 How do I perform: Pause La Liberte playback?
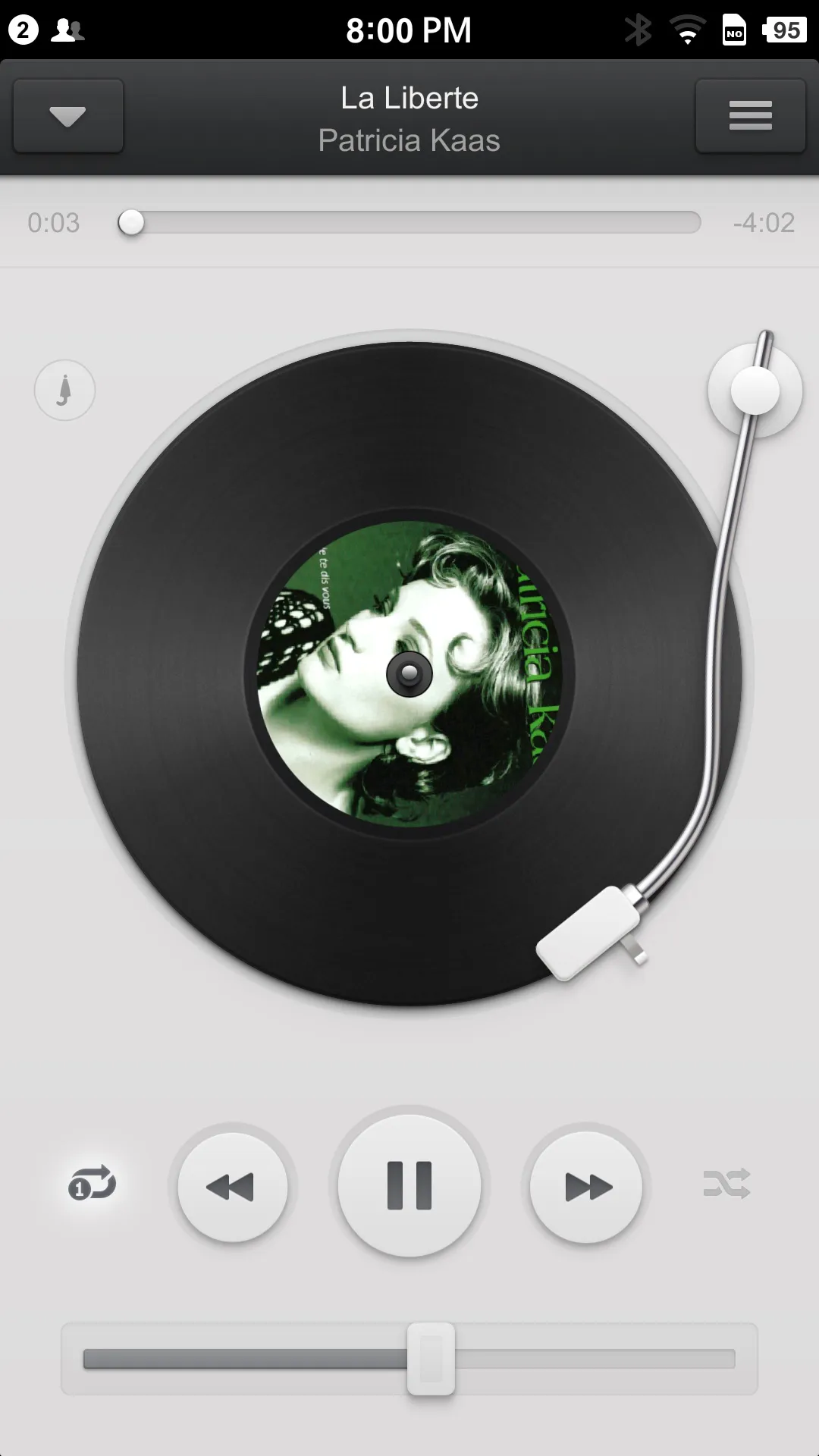pos(409,1185)
